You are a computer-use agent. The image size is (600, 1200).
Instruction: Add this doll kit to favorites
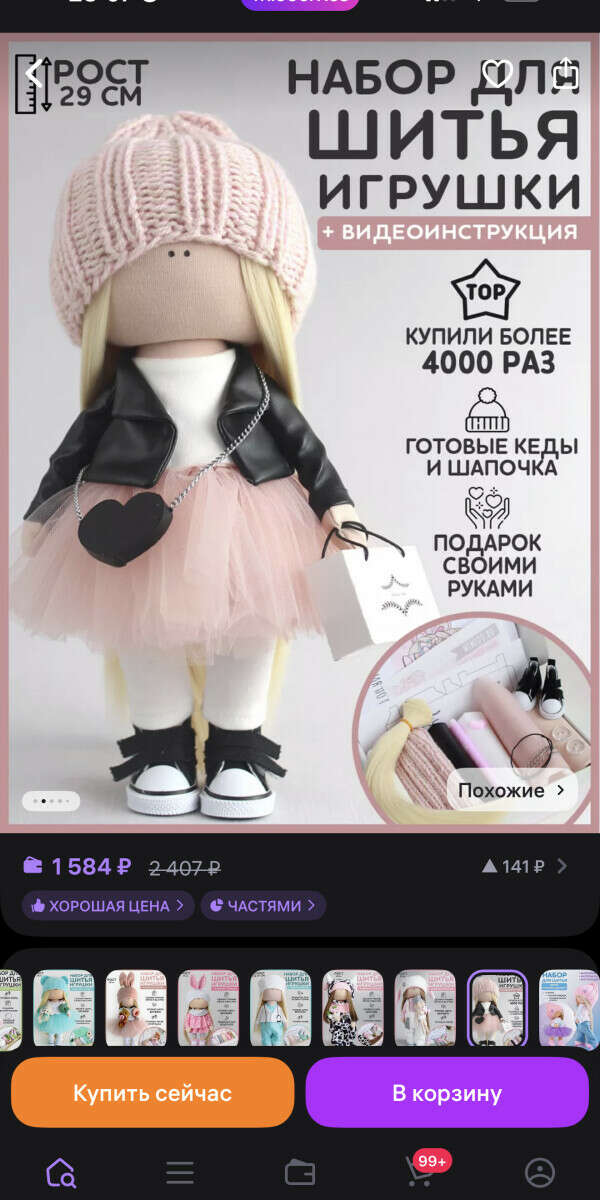[497, 72]
